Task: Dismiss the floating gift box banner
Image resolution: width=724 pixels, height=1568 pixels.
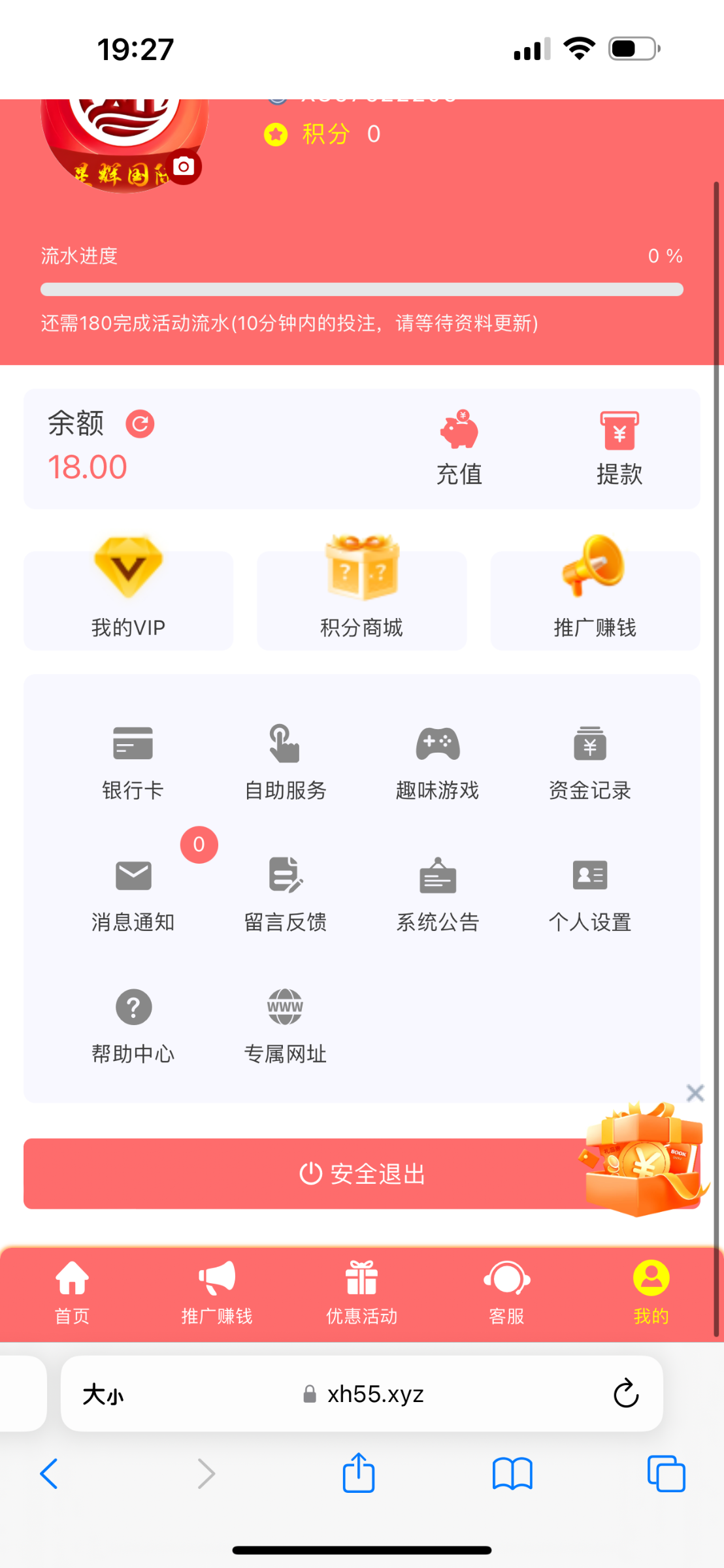Action: (x=695, y=1093)
